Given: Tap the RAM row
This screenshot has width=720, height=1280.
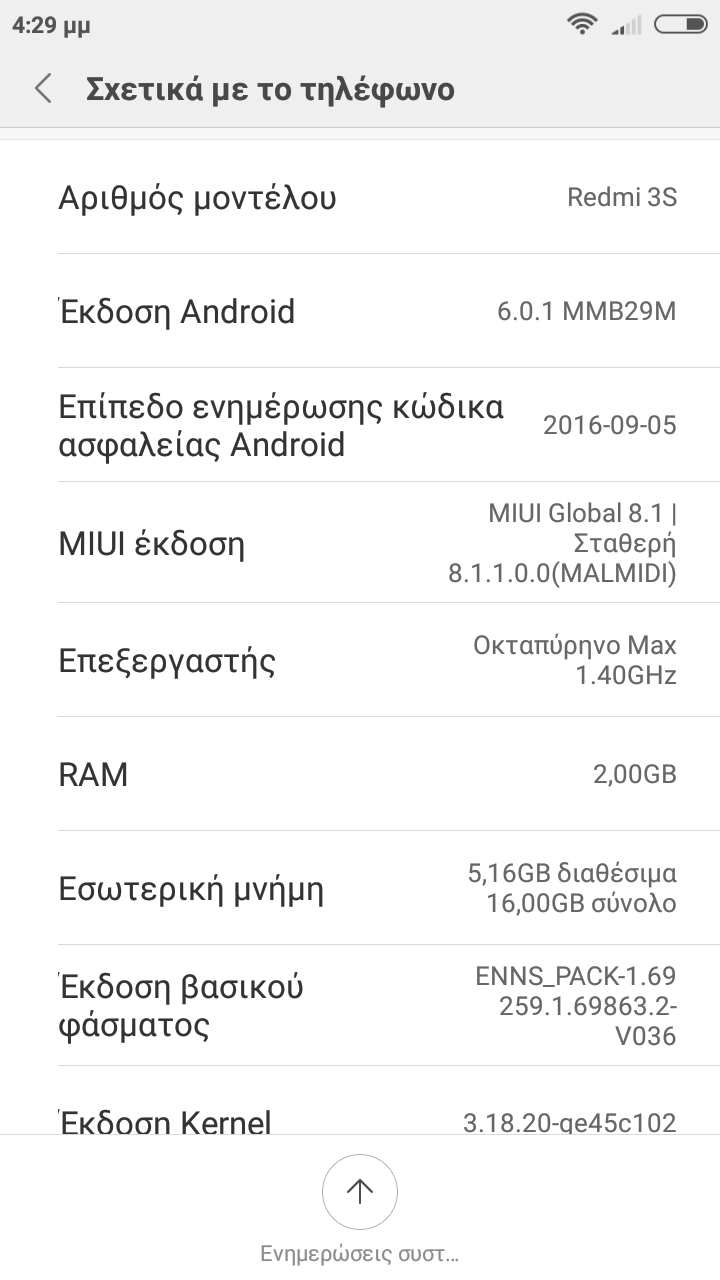Looking at the screenshot, I should point(360,774).
